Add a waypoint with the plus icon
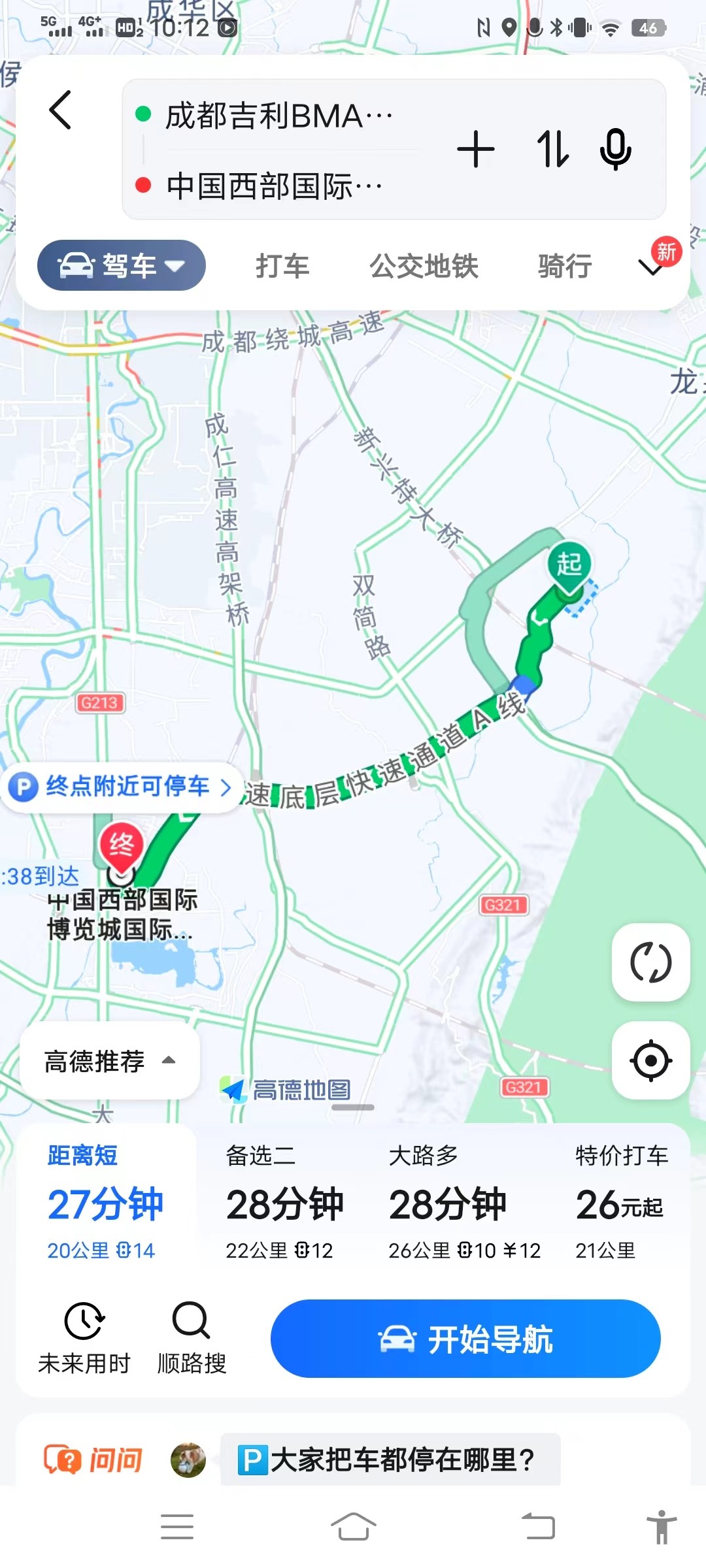 point(475,149)
